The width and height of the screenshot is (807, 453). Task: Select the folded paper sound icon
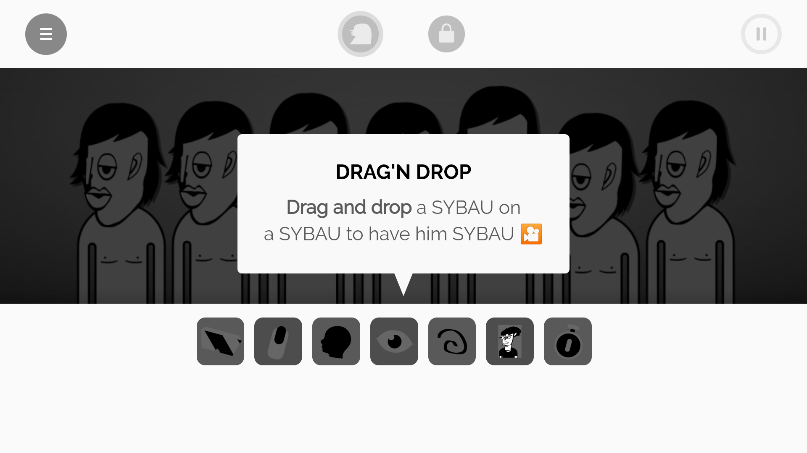click(220, 342)
